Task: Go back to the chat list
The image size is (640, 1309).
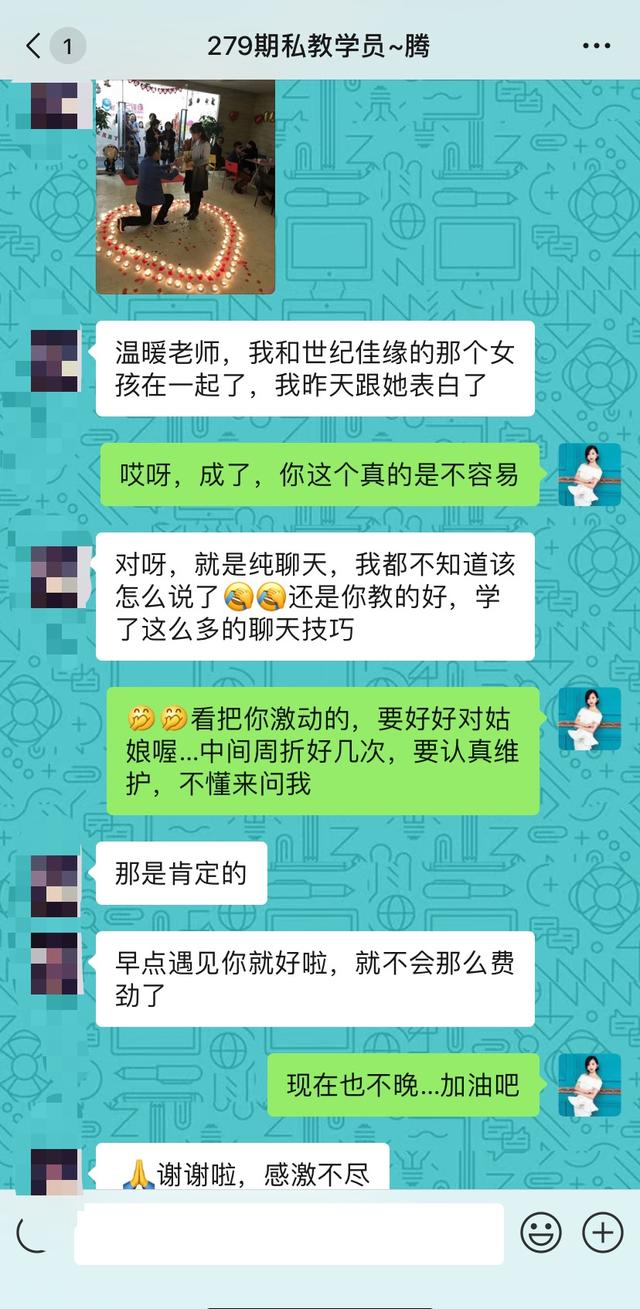Action: 35,46
